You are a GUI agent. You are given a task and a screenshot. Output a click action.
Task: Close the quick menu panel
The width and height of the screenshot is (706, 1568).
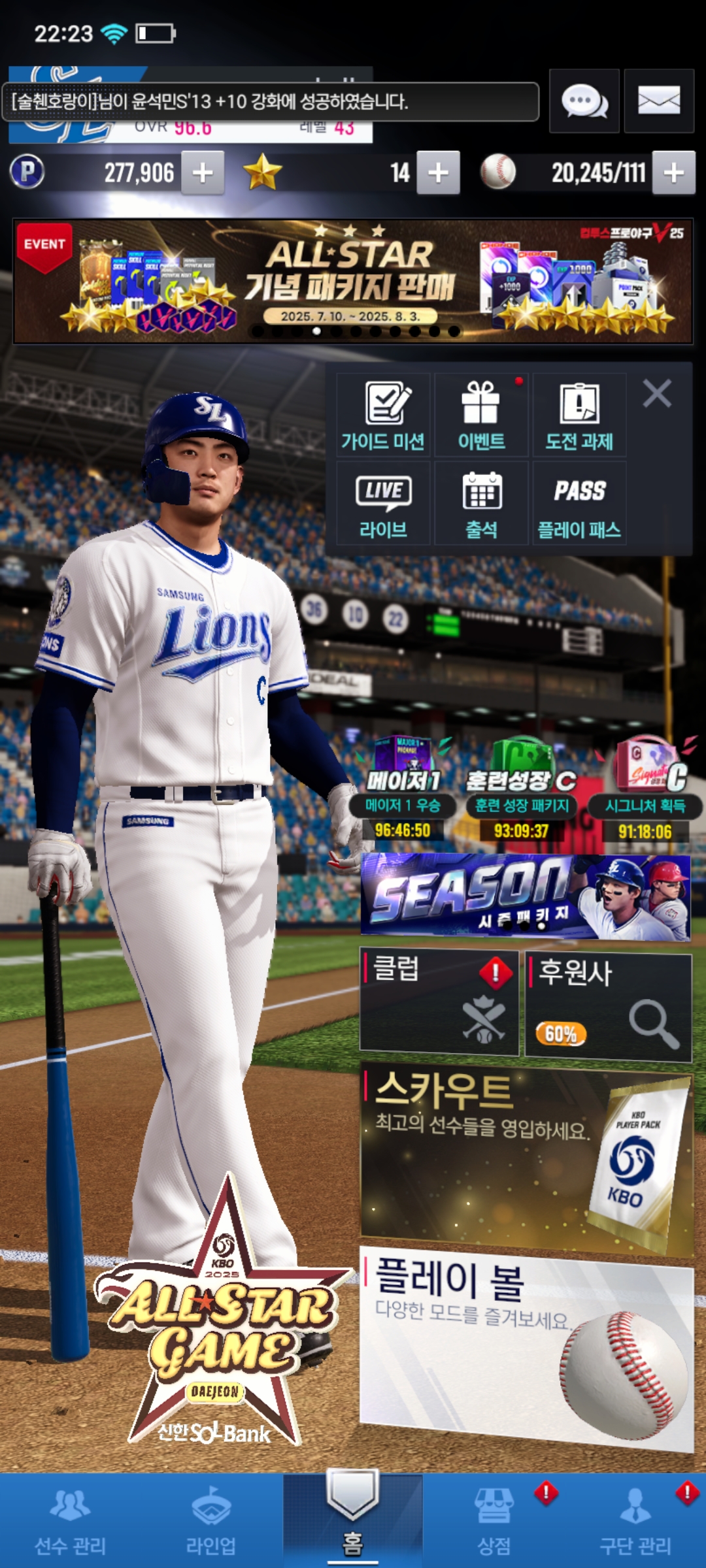656,394
